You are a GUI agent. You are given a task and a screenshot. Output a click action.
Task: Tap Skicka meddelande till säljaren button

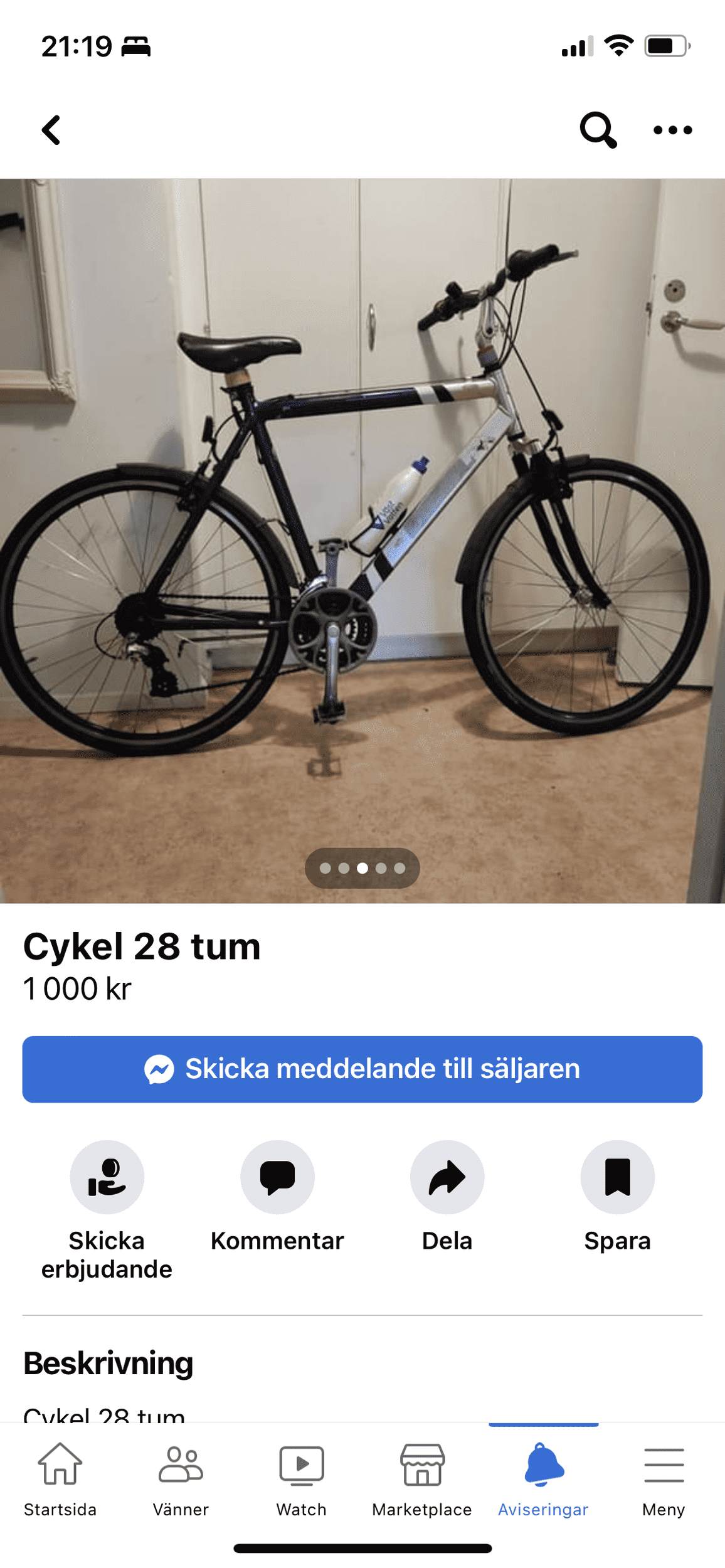pos(362,1069)
